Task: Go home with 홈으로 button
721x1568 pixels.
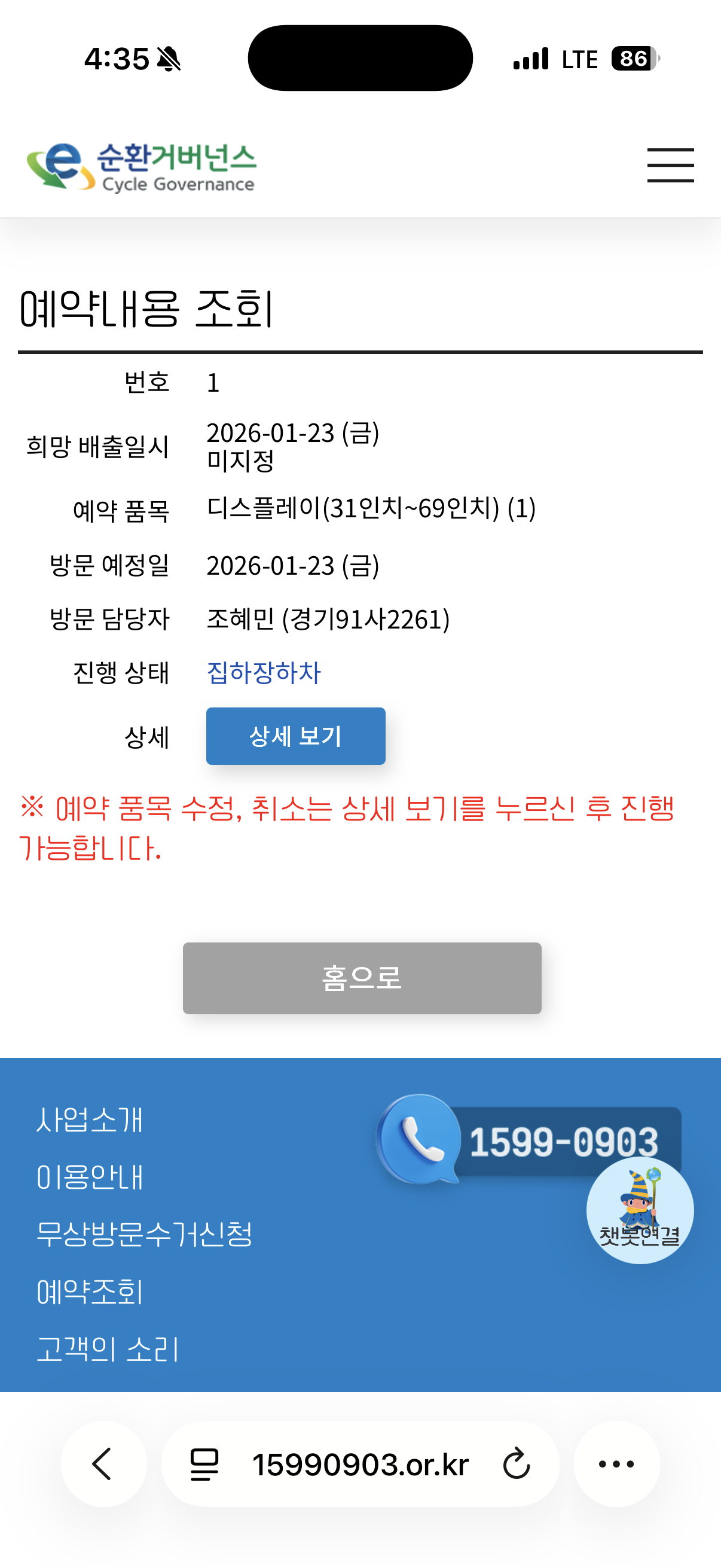Action: coord(362,978)
